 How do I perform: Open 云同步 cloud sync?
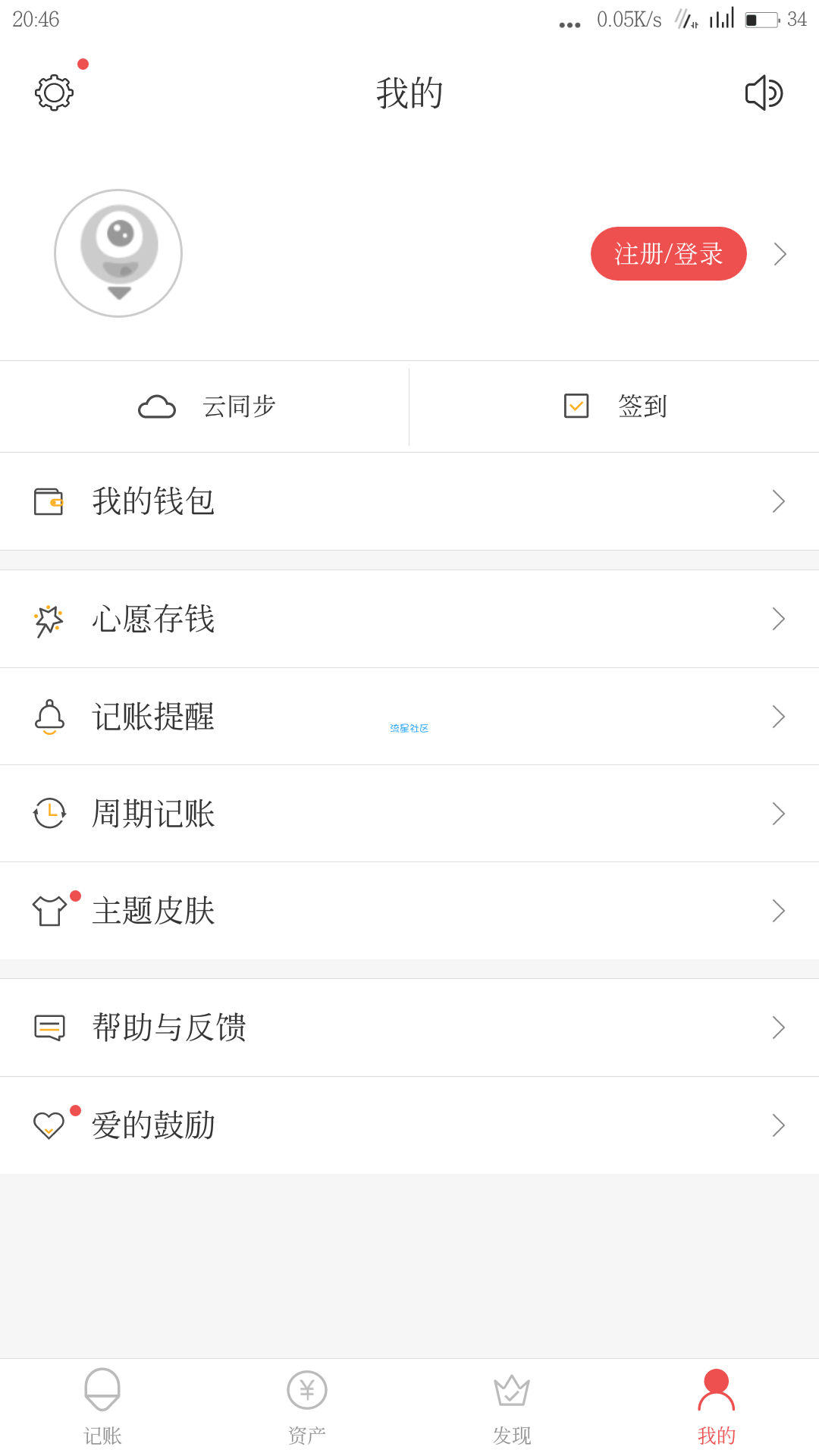click(x=205, y=406)
